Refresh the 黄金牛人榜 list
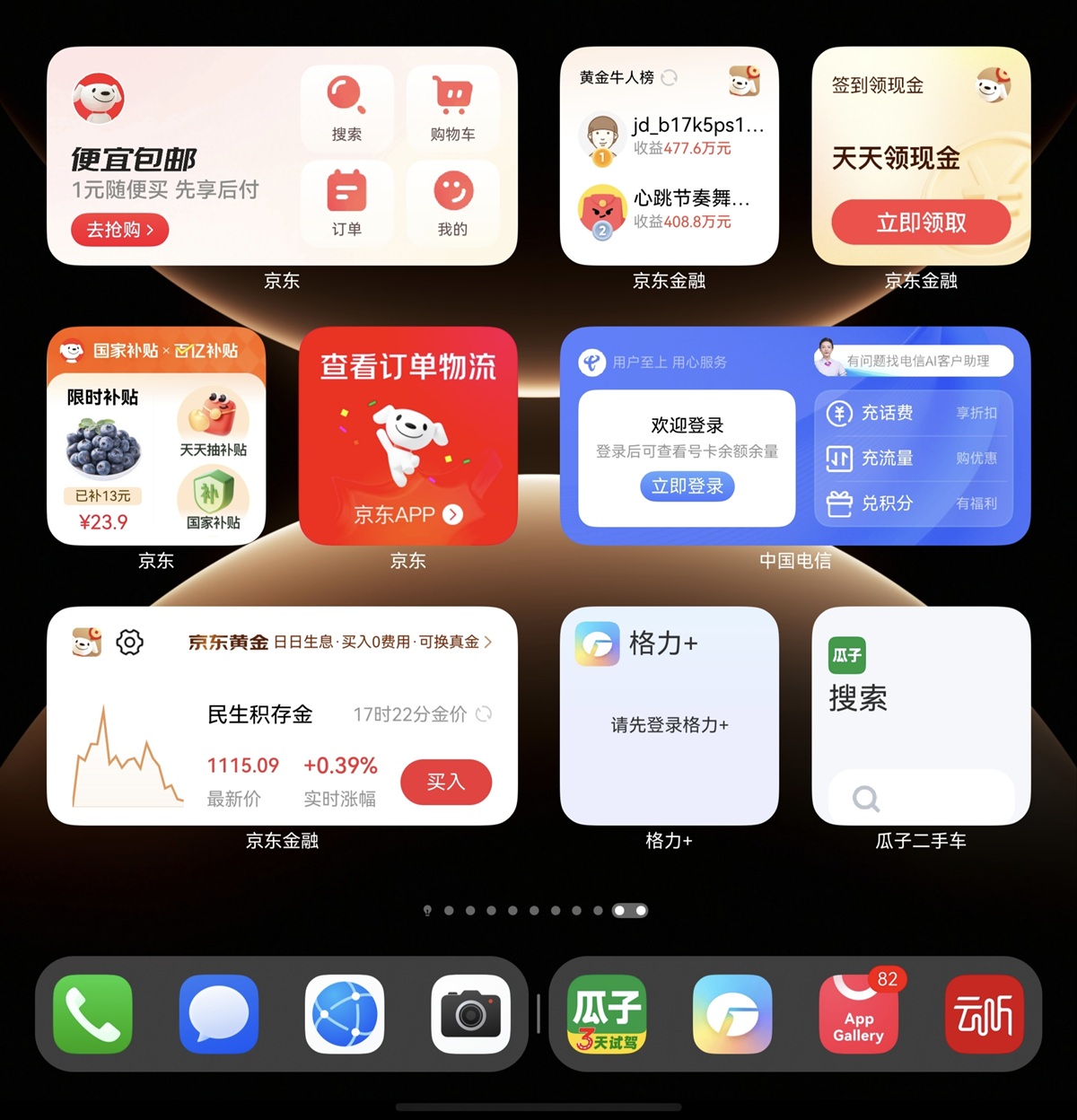The height and width of the screenshot is (1120, 1077). coord(670,78)
